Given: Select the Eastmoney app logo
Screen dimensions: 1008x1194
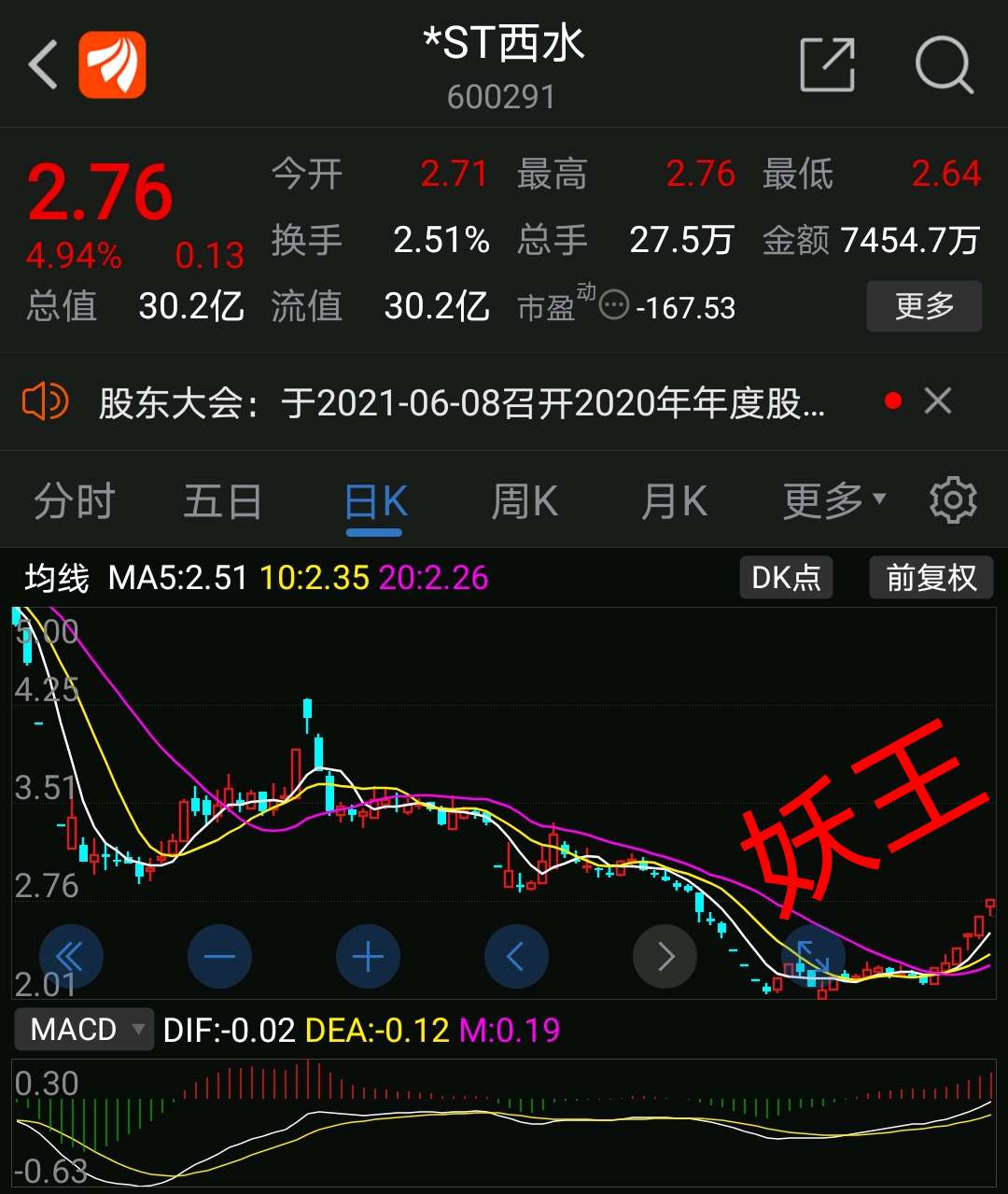Looking at the screenshot, I should (110, 65).
